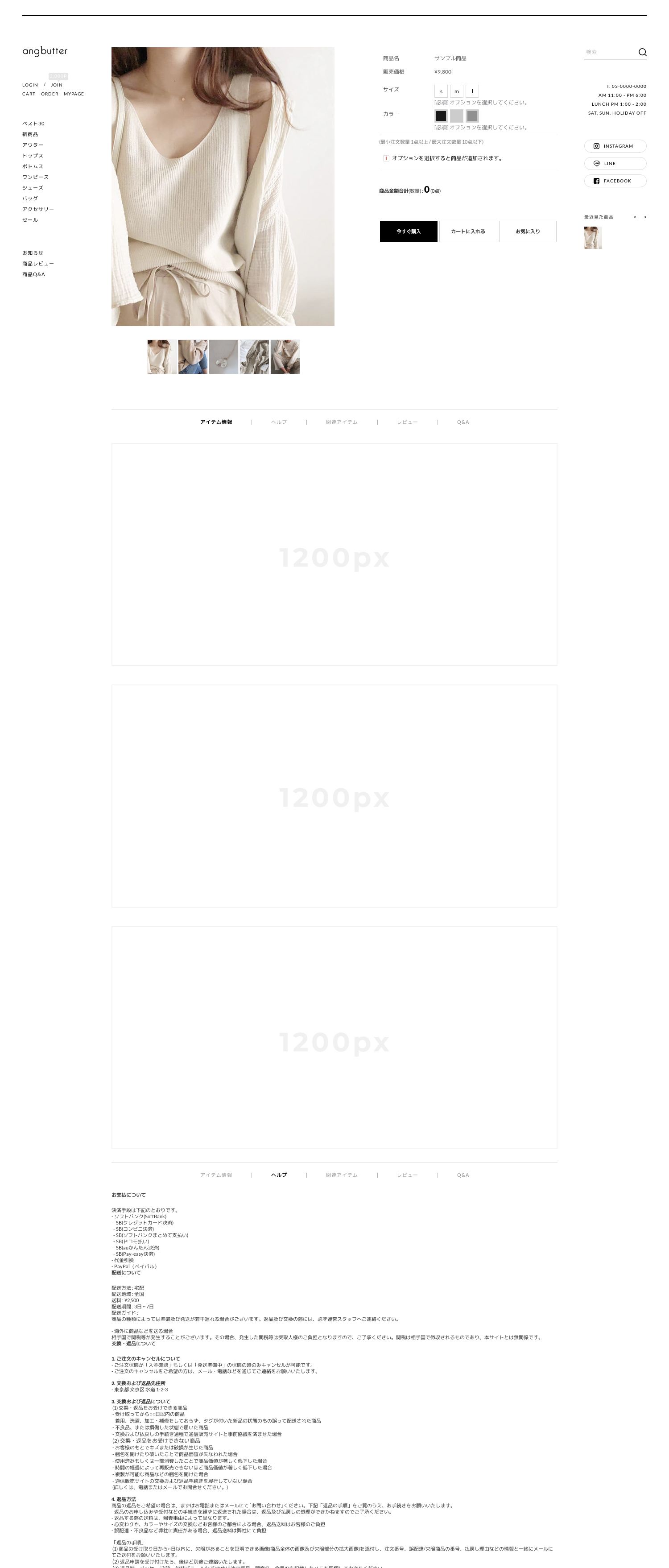Select size m option
The image size is (669, 1568).
(456, 91)
